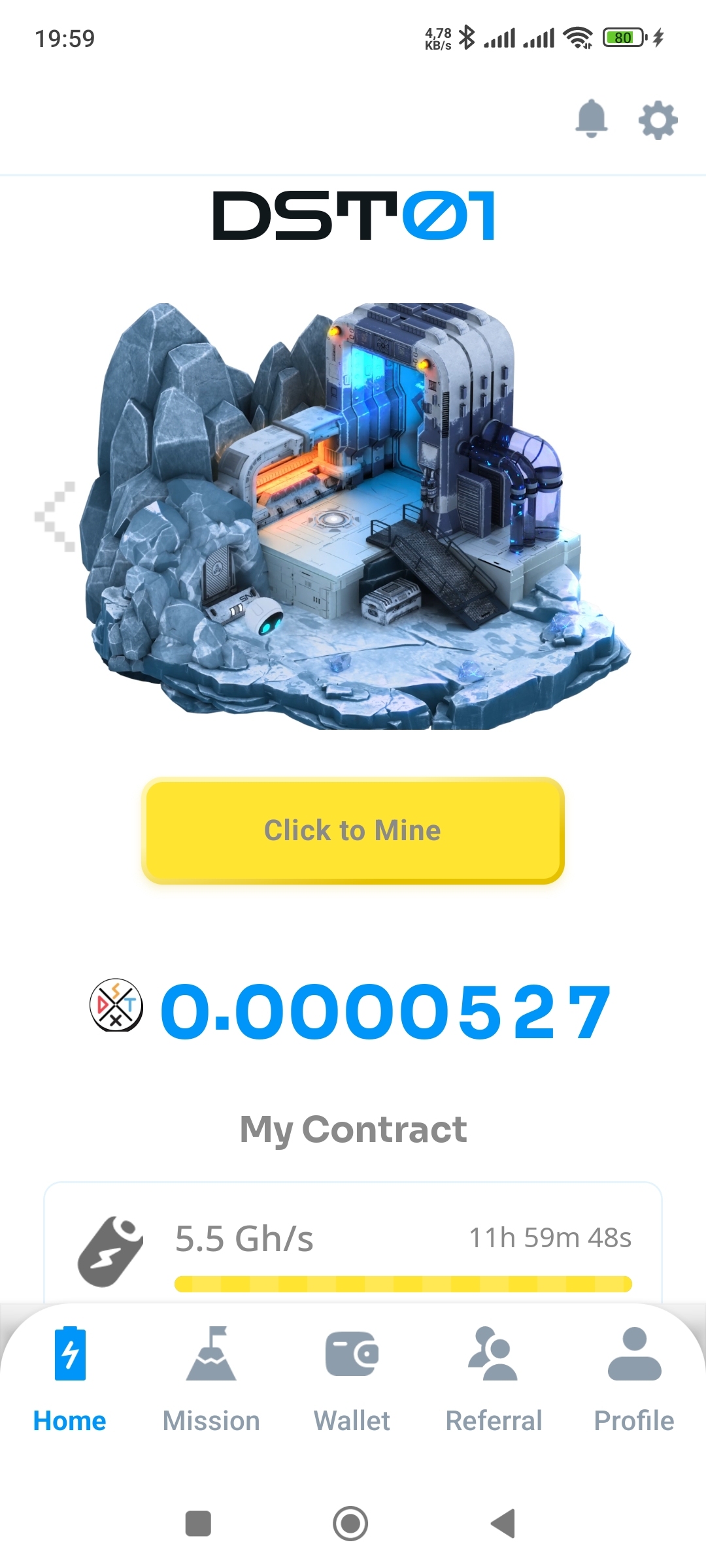Open the Profile tab

[634, 1377]
